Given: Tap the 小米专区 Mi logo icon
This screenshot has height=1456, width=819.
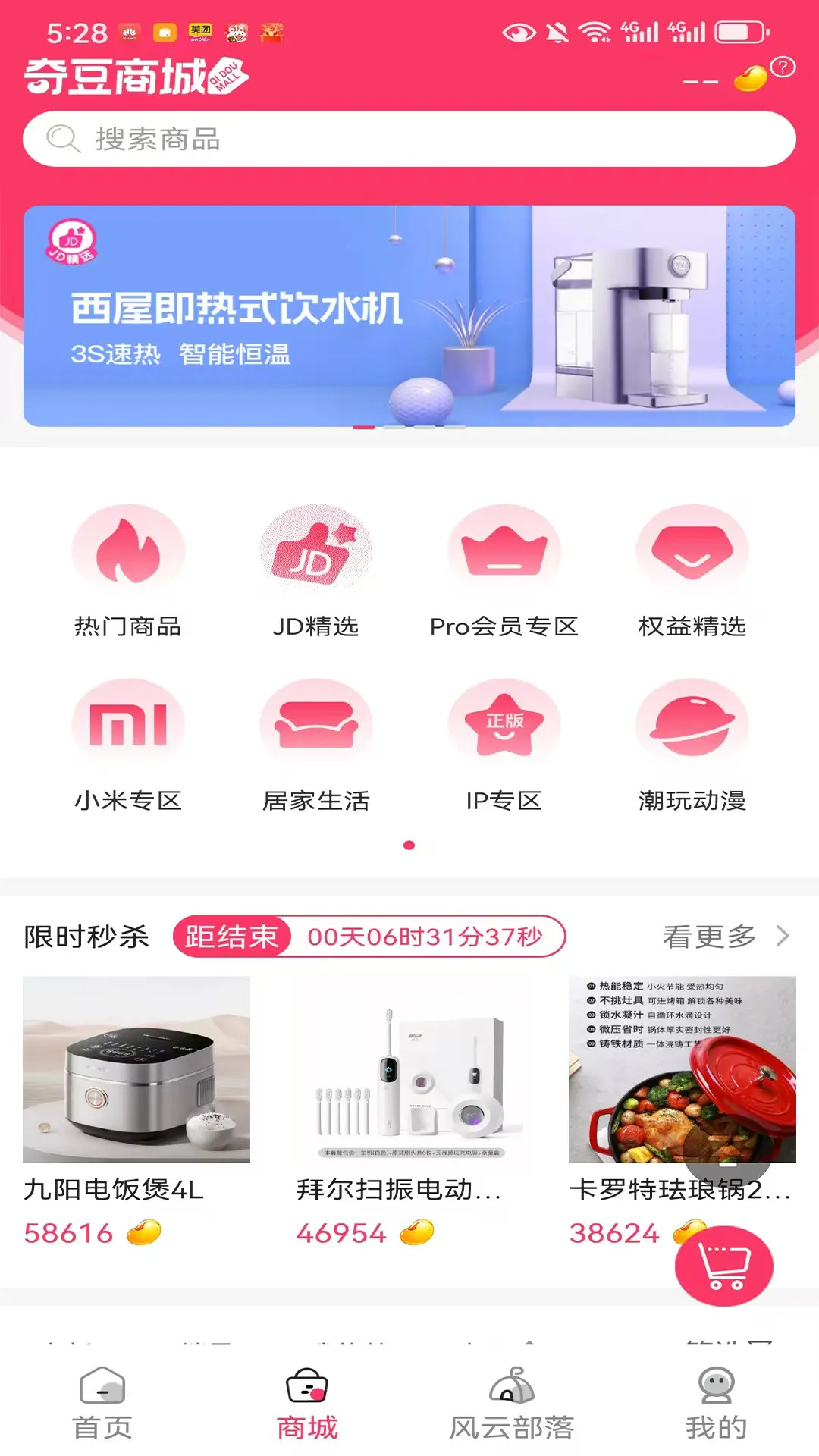Looking at the screenshot, I should pyautogui.click(x=127, y=723).
